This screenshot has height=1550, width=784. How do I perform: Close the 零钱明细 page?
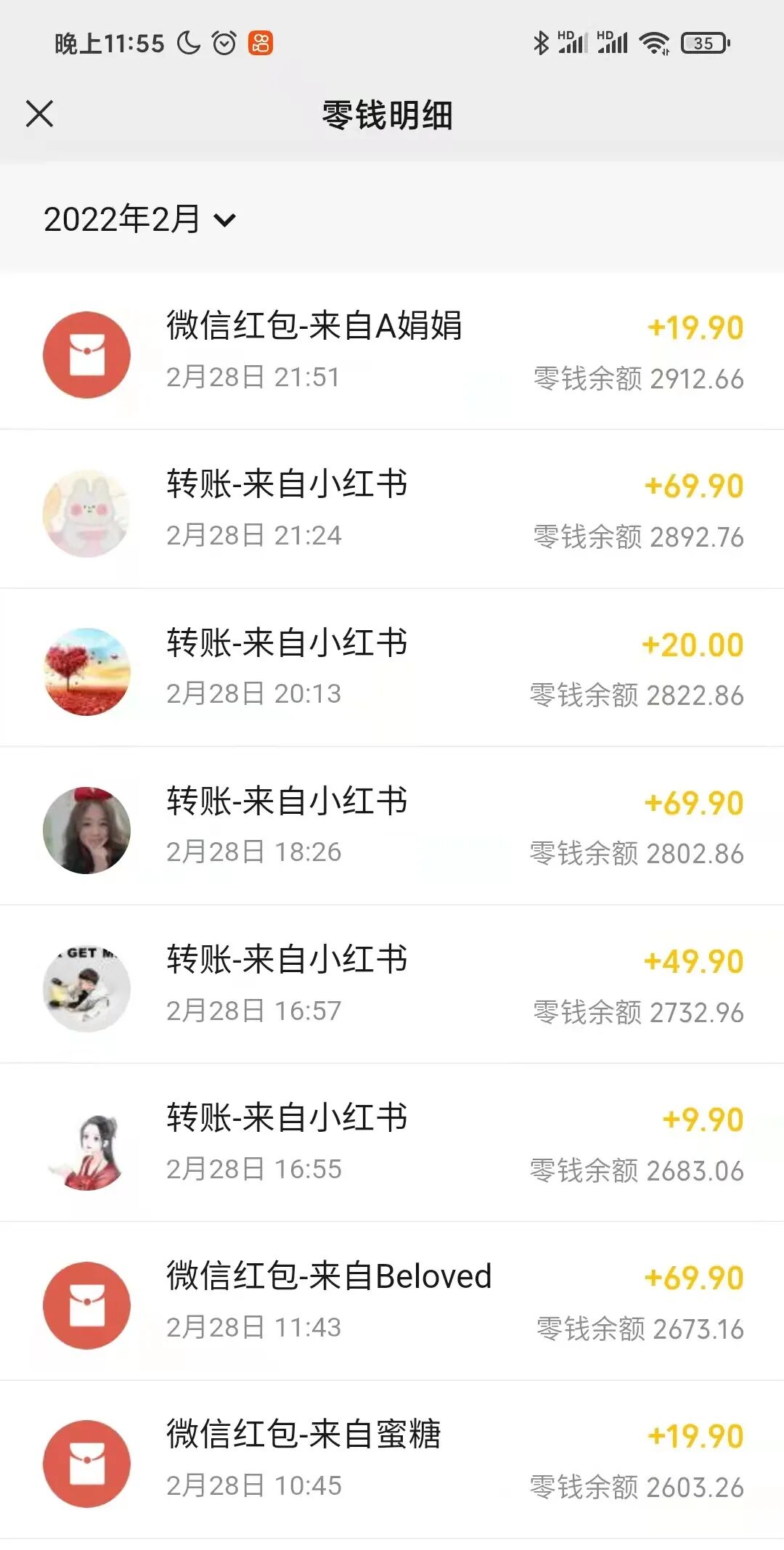(x=39, y=114)
